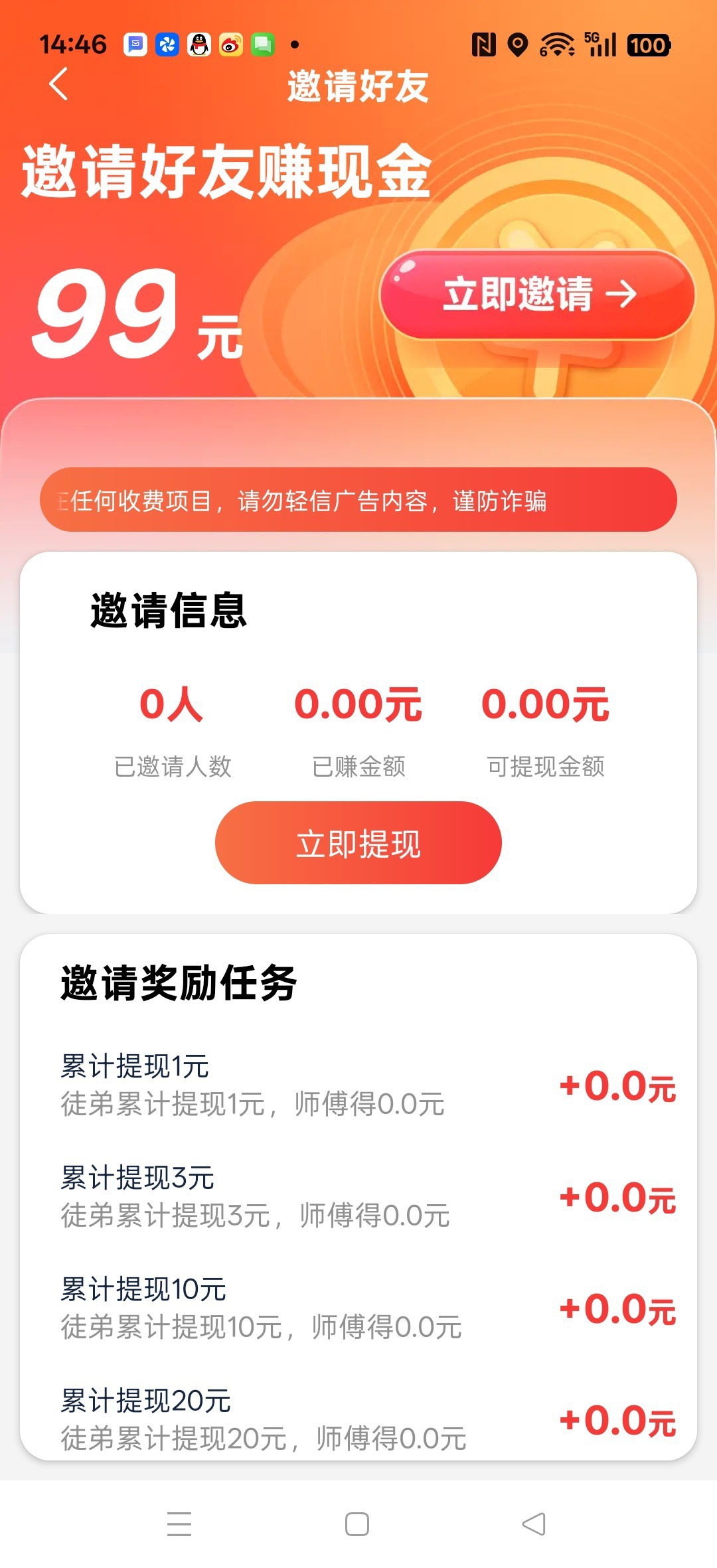Tap the 100 battery indicator

647,43
